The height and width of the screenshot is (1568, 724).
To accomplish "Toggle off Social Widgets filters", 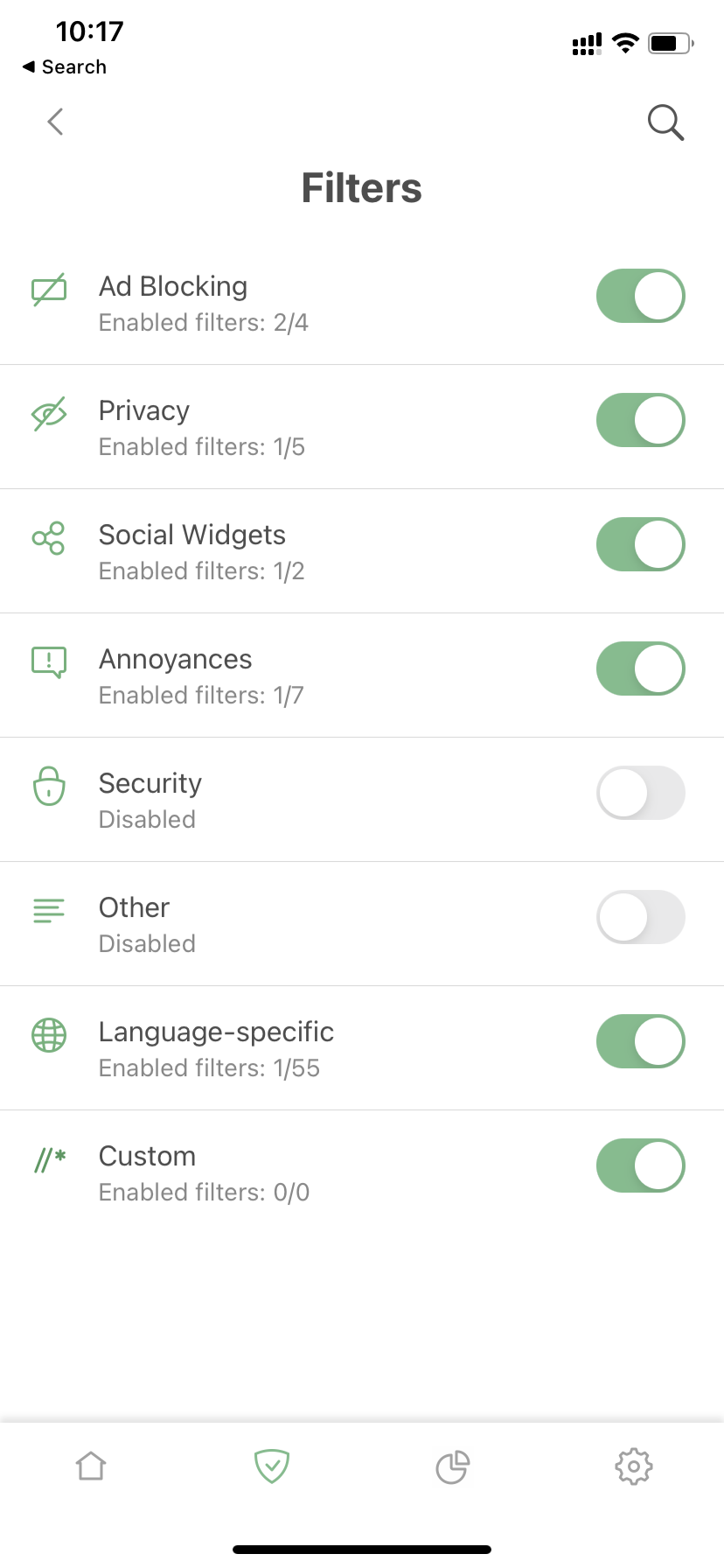I will coord(640,544).
